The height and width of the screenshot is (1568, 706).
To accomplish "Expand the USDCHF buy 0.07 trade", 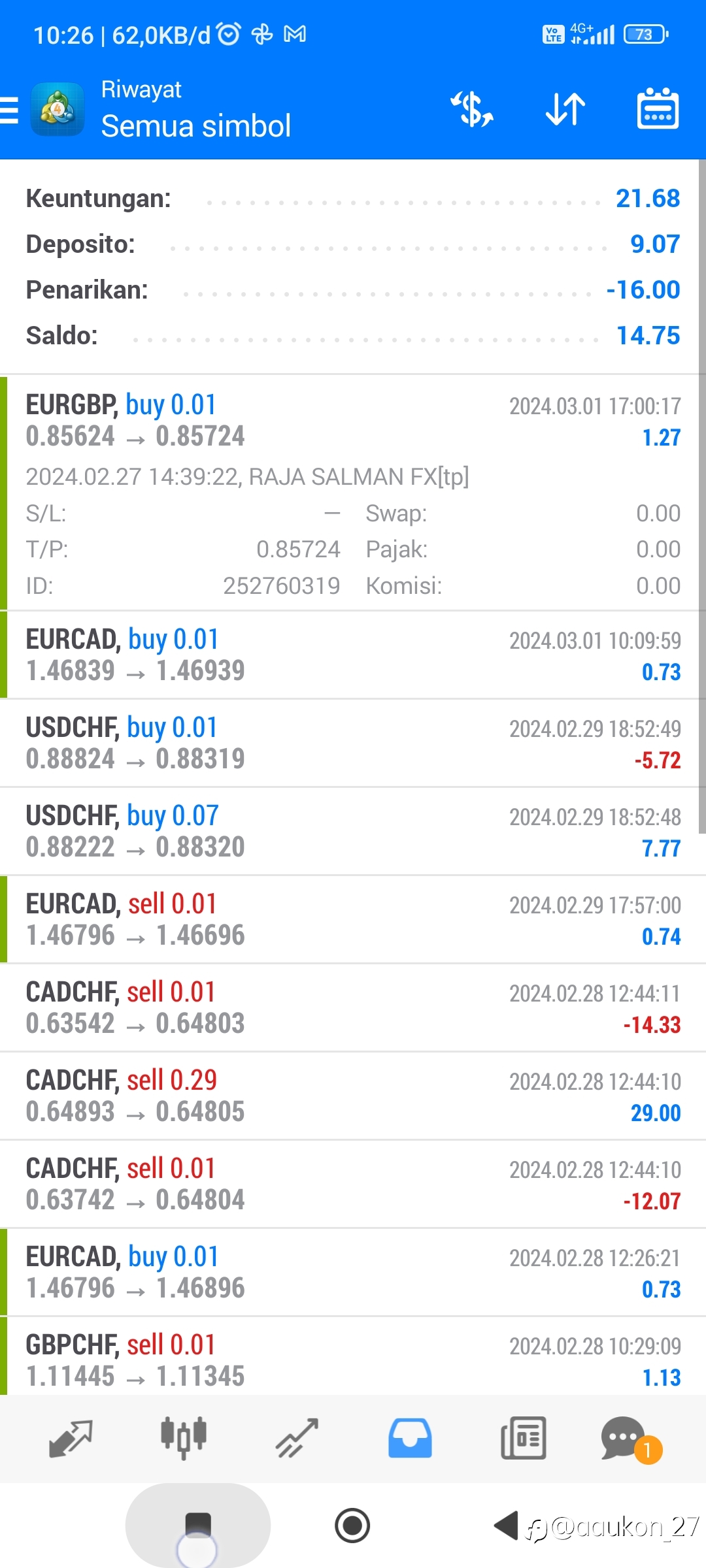I will 353,831.
